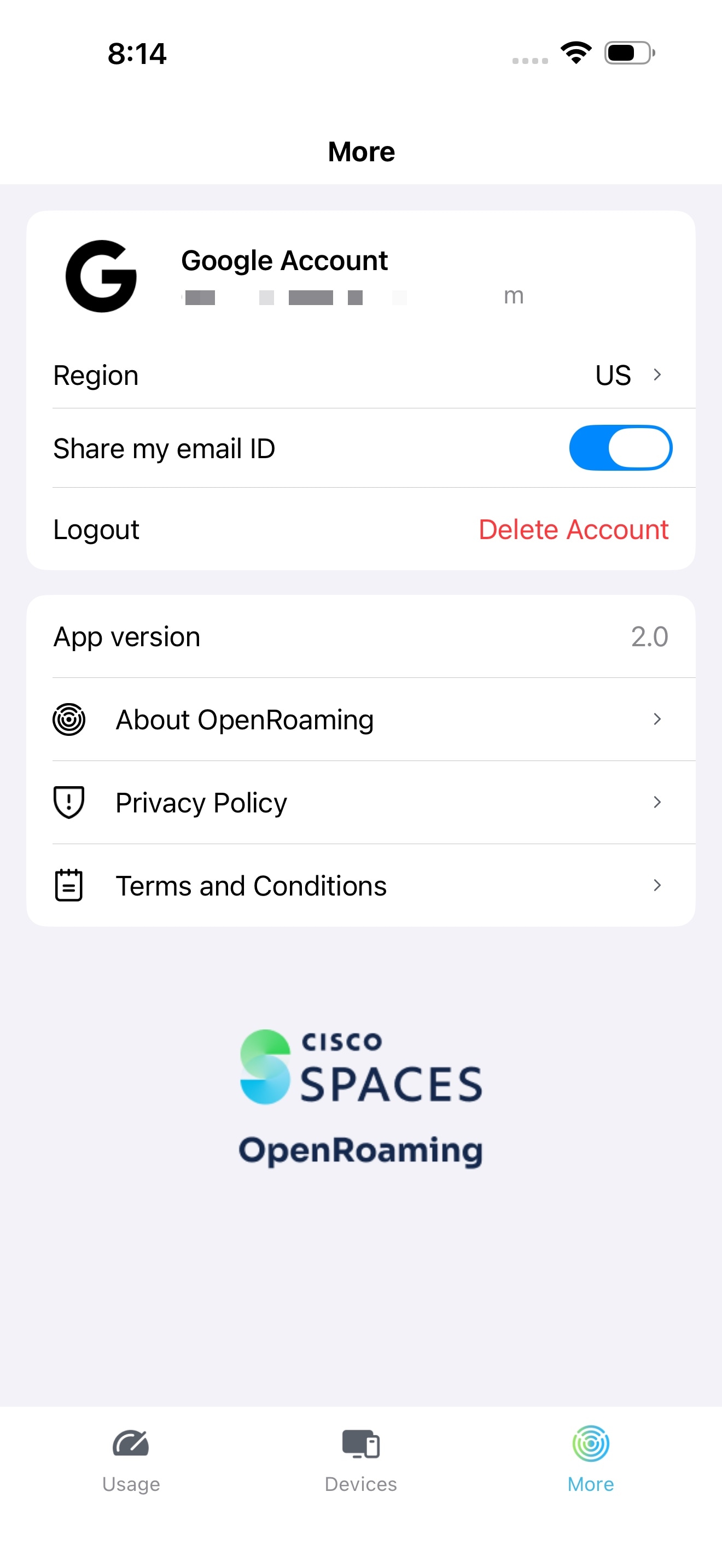Toggle the Share my email ID switch
Screen dimensions: 722x1568
[x=620, y=448]
